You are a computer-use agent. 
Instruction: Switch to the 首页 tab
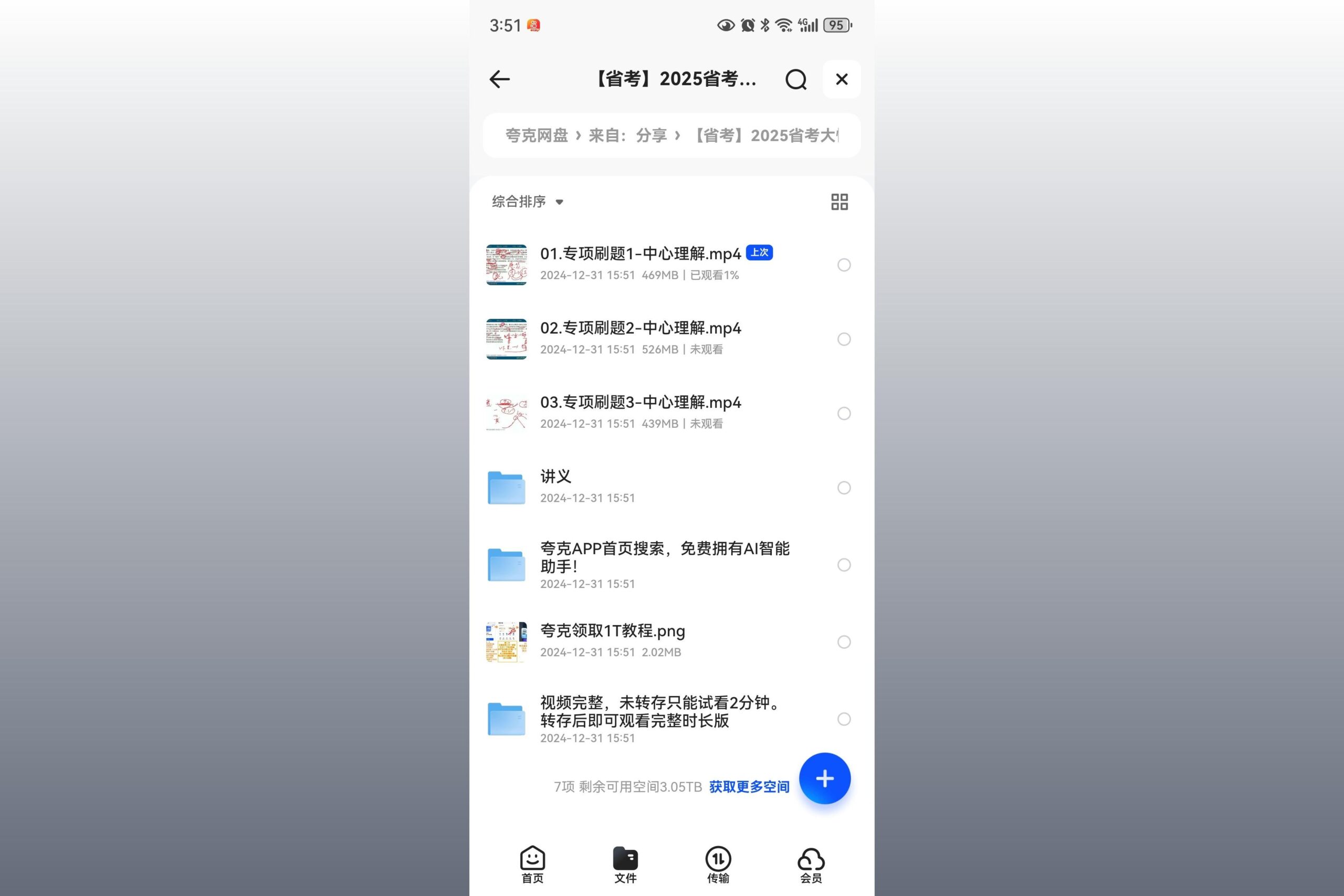[x=532, y=865]
